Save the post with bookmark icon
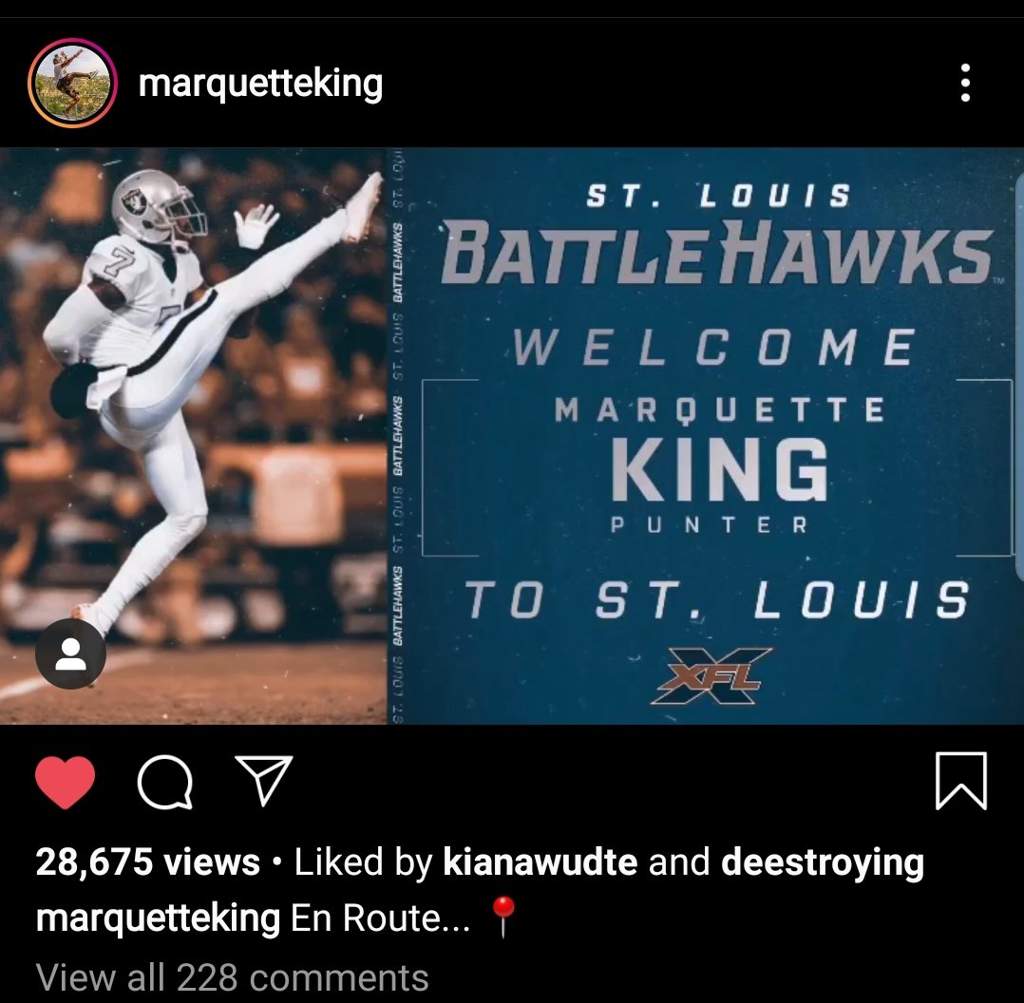 tap(961, 781)
